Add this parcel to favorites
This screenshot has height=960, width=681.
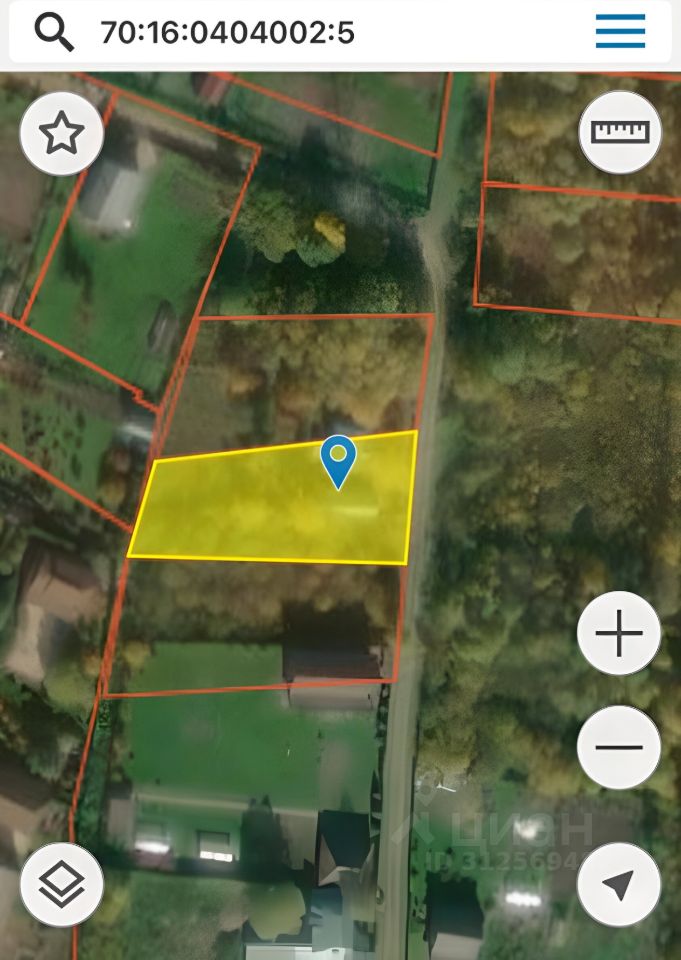62,133
